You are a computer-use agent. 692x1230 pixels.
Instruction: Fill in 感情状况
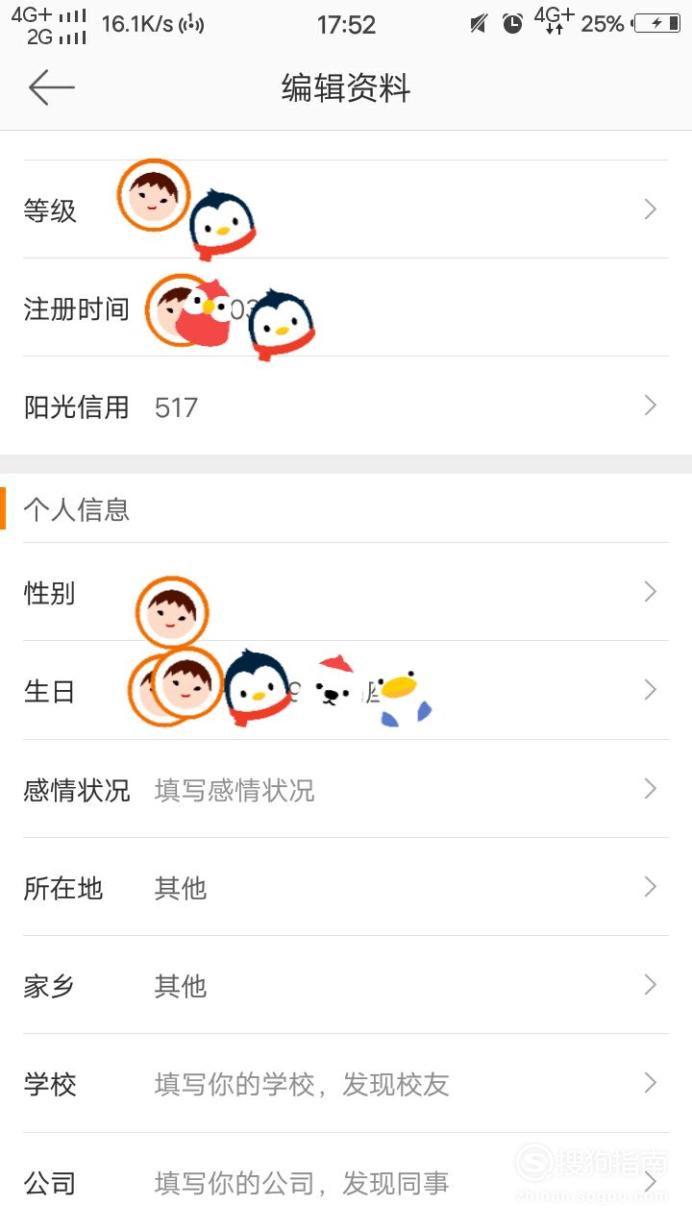tap(346, 789)
